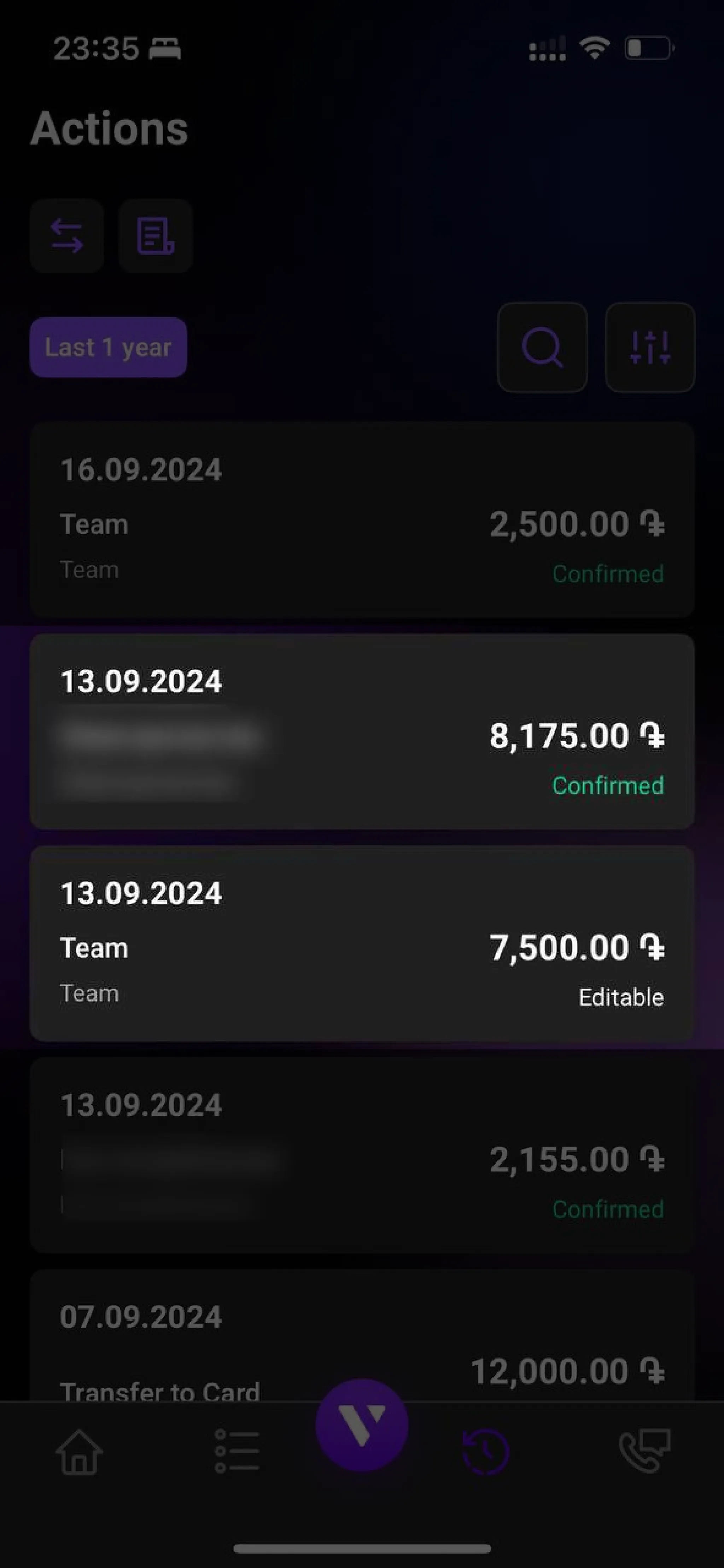The image size is (724, 1568).
Task: Search the transactions list
Action: click(x=542, y=347)
